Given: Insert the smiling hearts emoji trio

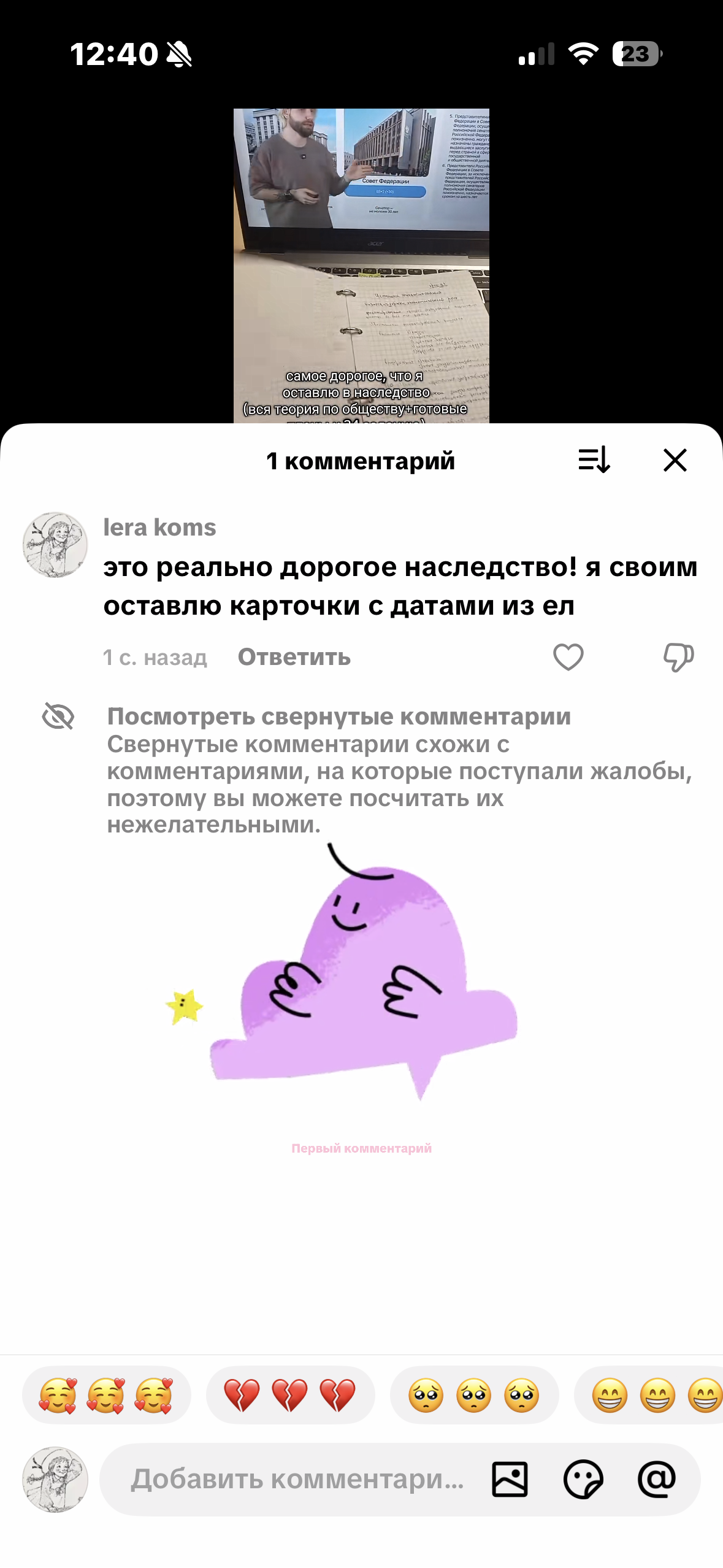Looking at the screenshot, I should click(106, 1395).
